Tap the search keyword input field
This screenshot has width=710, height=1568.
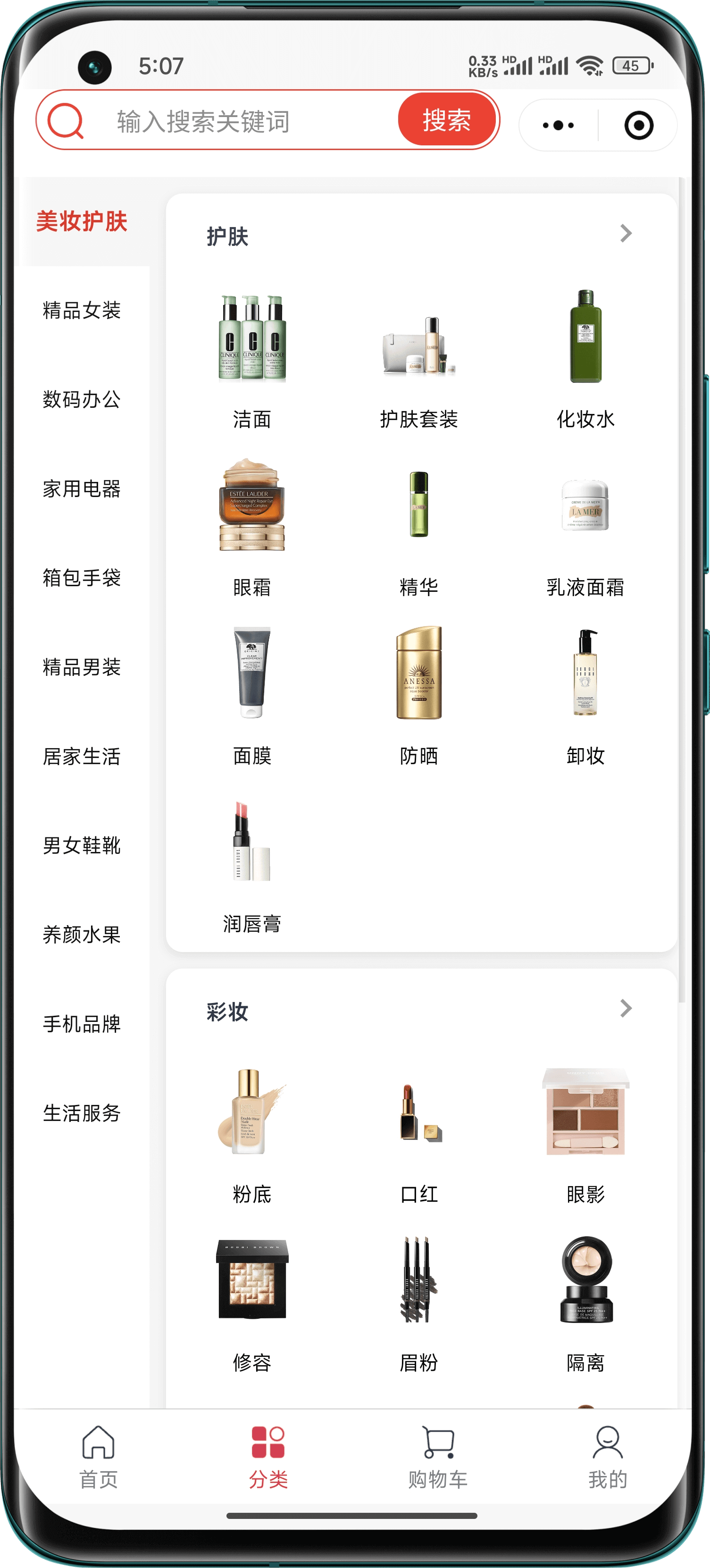click(243, 122)
